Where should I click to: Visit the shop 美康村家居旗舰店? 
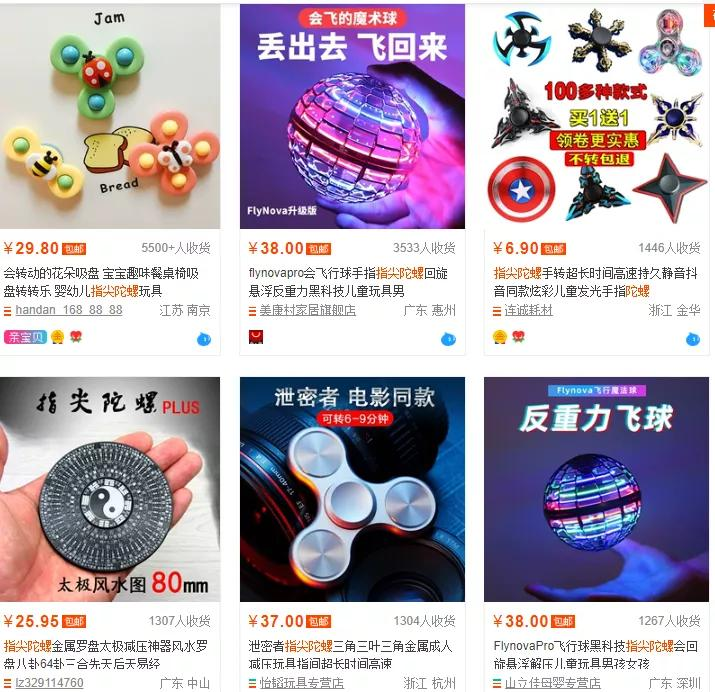point(308,310)
